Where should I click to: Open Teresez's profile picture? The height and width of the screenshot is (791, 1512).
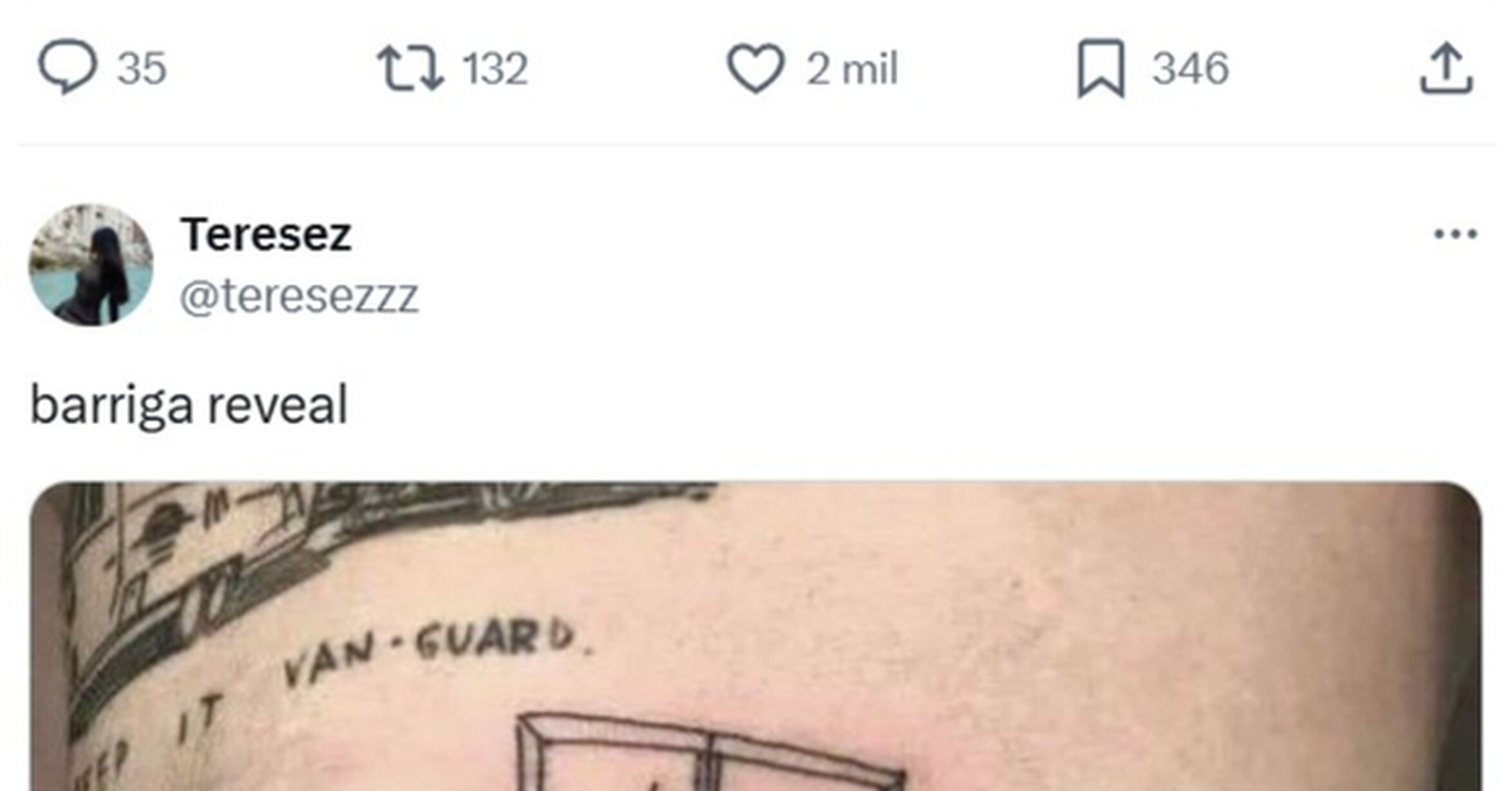(x=91, y=265)
